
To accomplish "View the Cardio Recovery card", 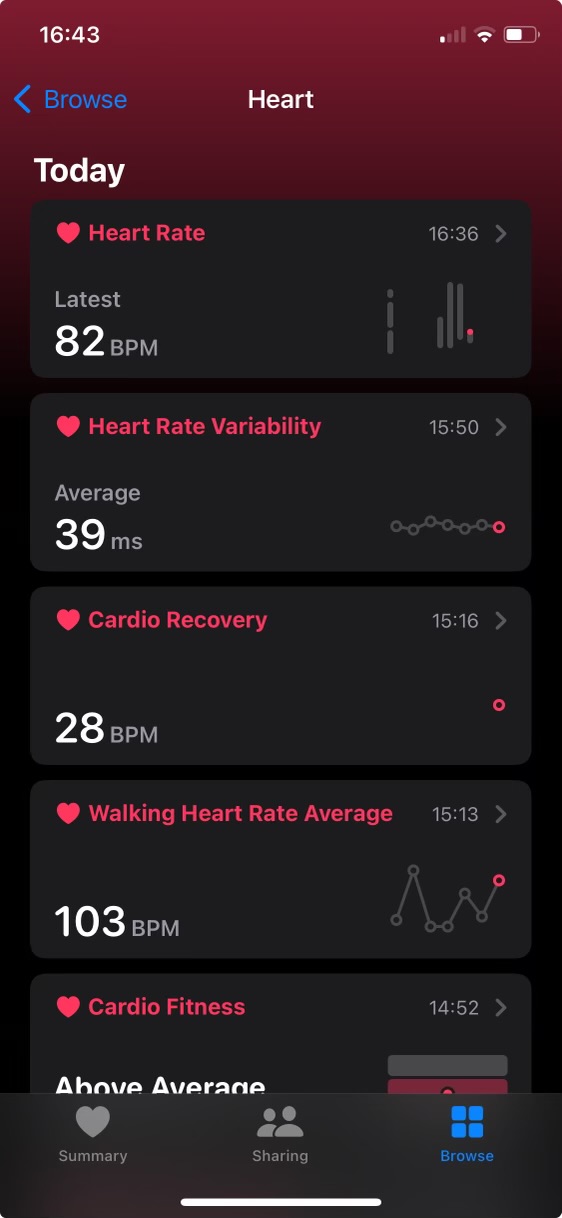I will 280,676.
